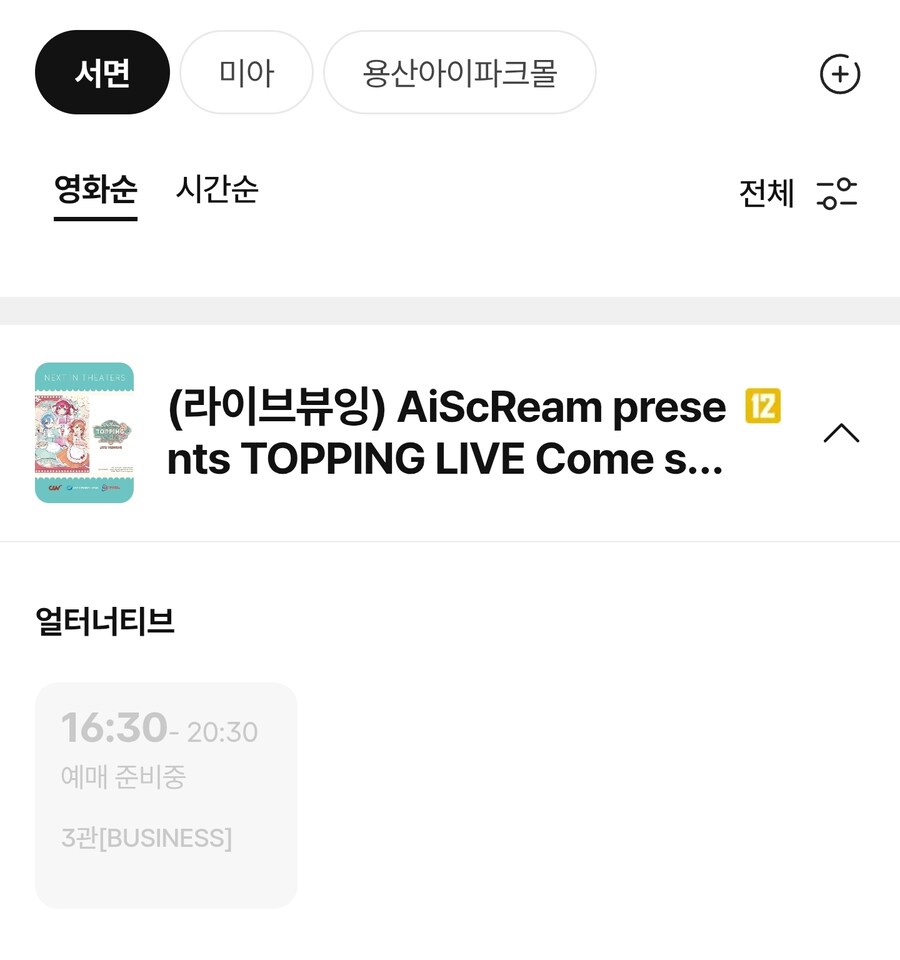The image size is (900, 960).
Task: Select the 서면 theater chip
Action: (x=102, y=73)
